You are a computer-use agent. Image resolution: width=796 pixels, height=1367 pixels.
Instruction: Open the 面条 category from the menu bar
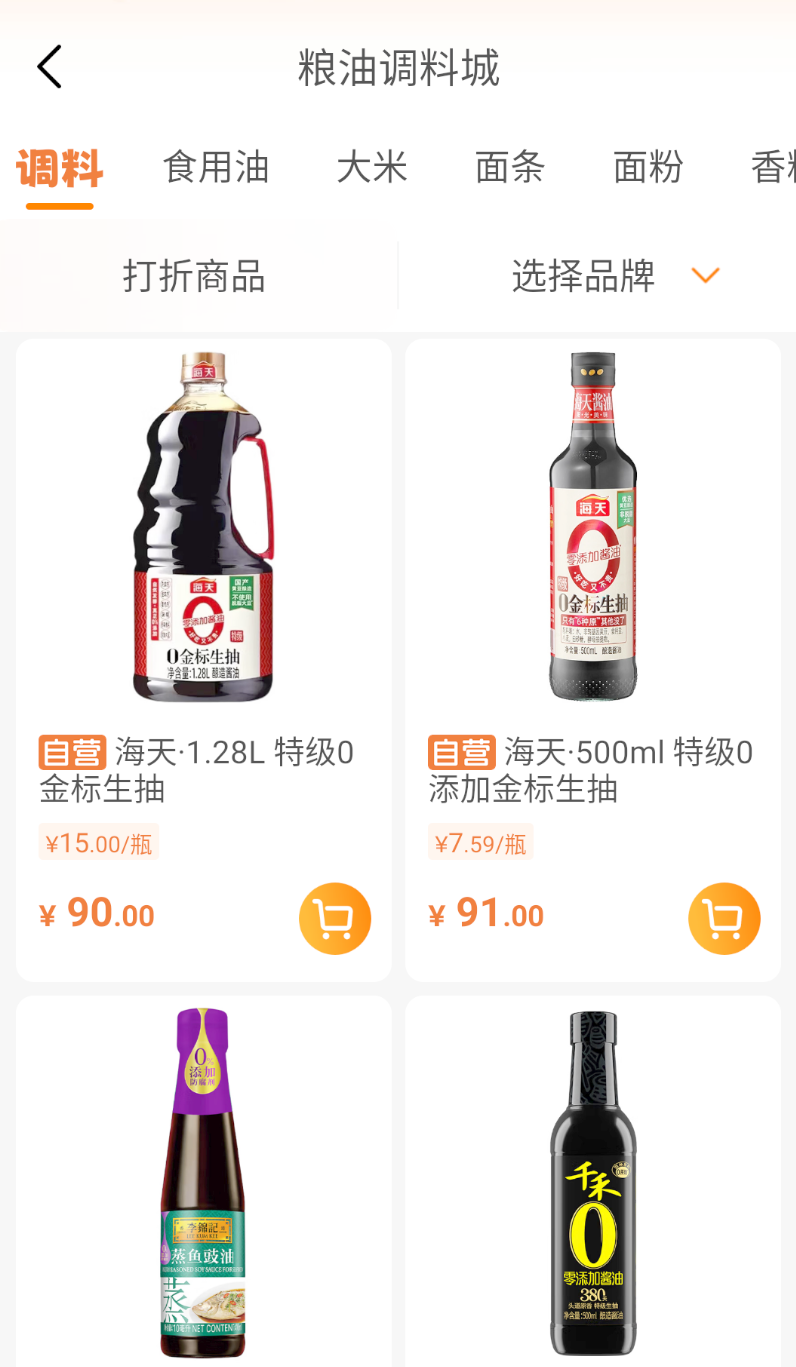point(509,168)
